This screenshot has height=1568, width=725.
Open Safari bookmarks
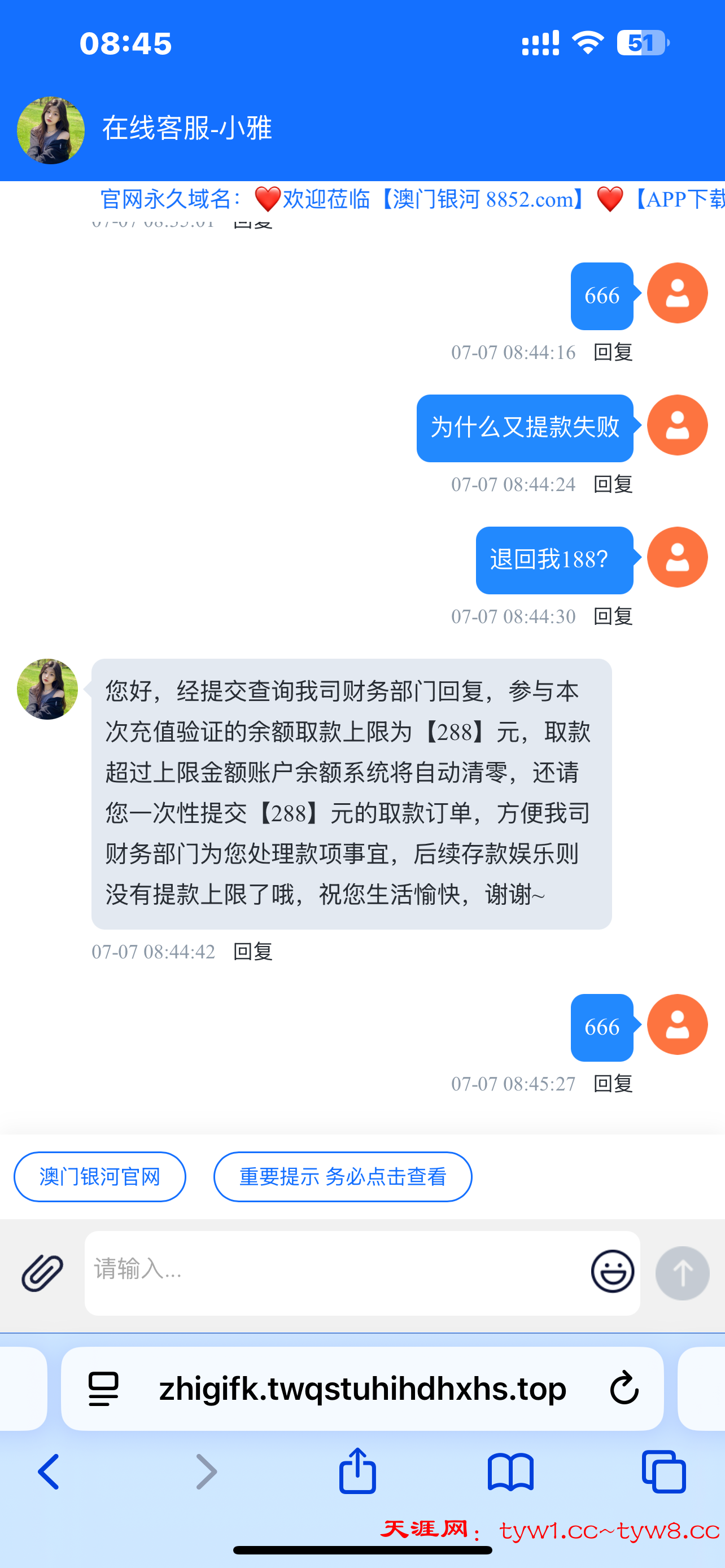click(510, 1472)
